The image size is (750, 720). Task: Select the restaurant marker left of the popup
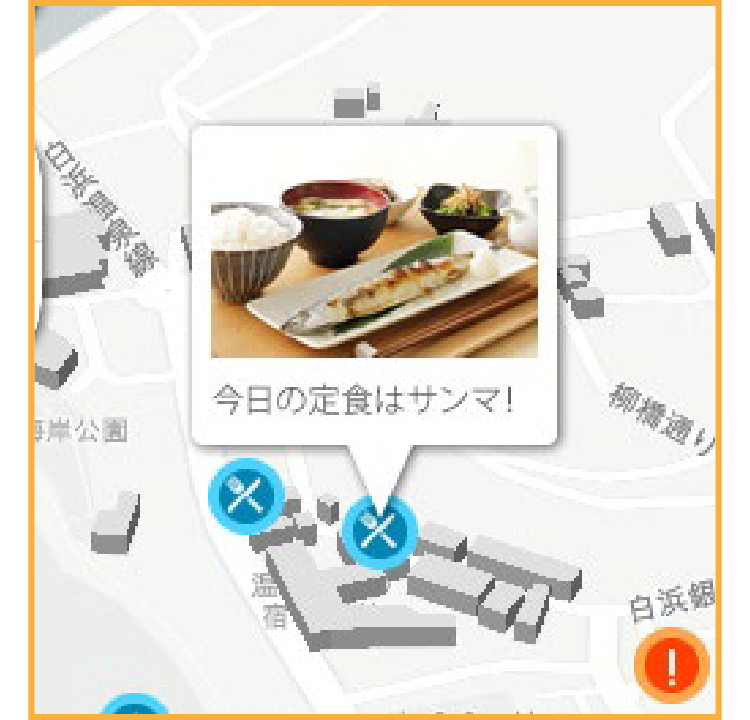[x=246, y=496]
